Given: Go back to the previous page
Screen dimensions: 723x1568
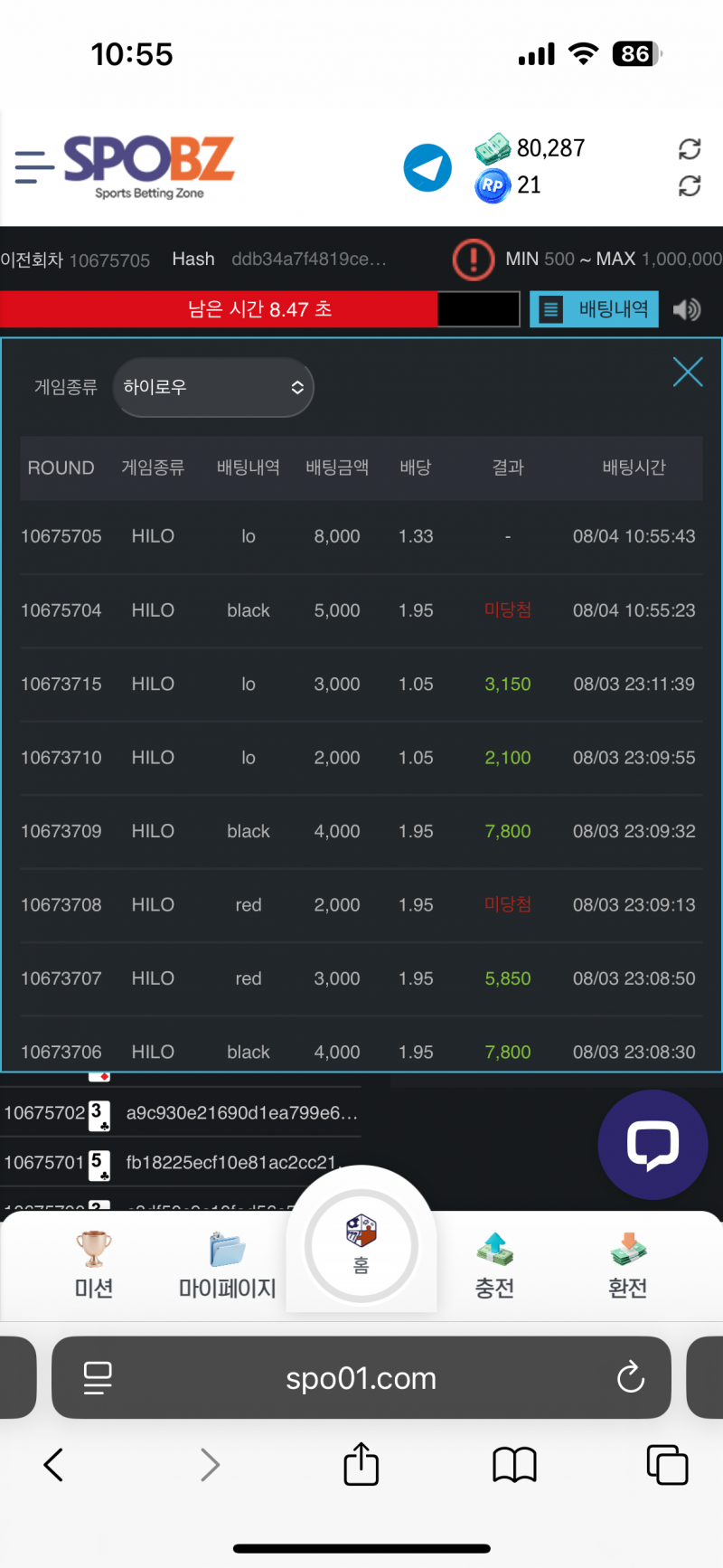Looking at the screenshot, I should pos(54,1465).
